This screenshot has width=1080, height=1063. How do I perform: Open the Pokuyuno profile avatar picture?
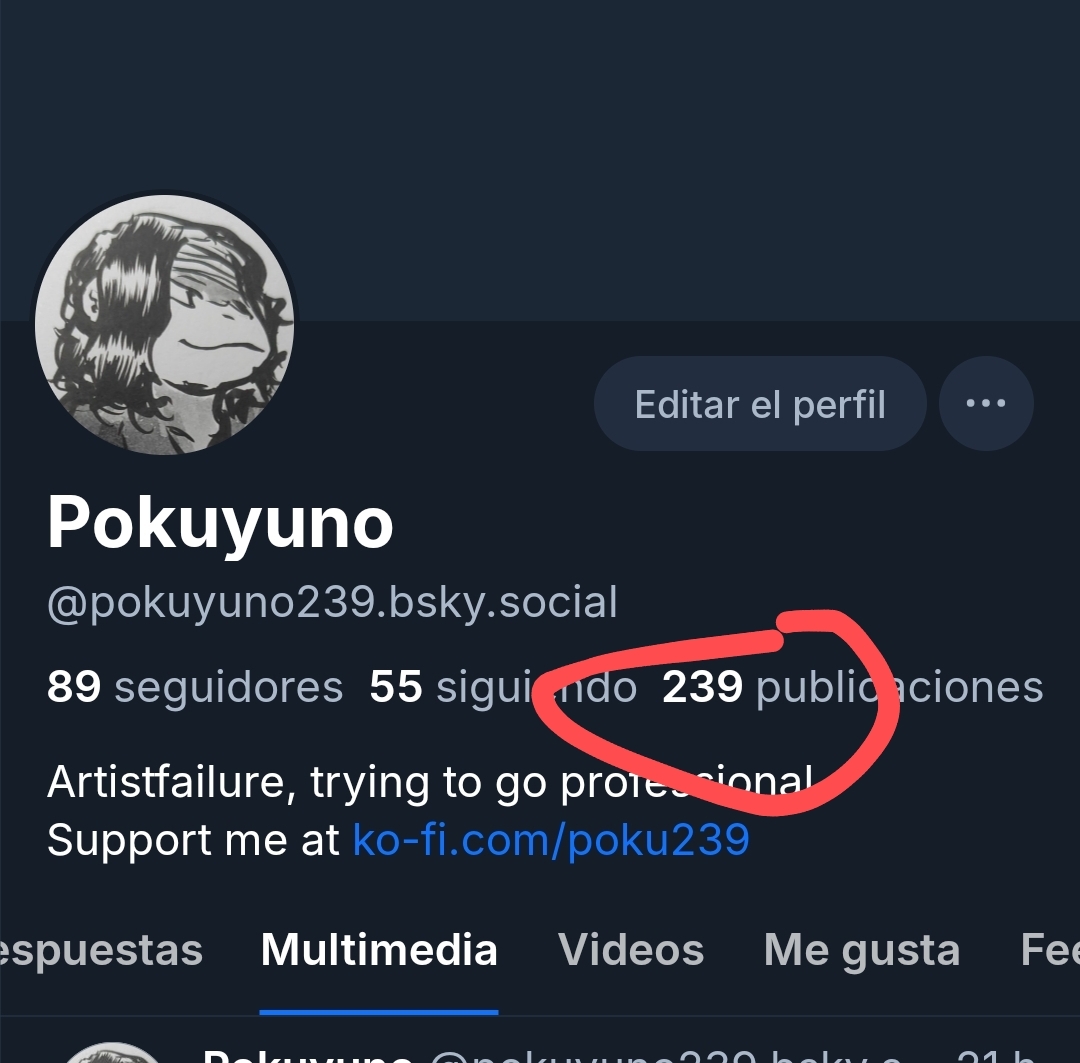165,324
